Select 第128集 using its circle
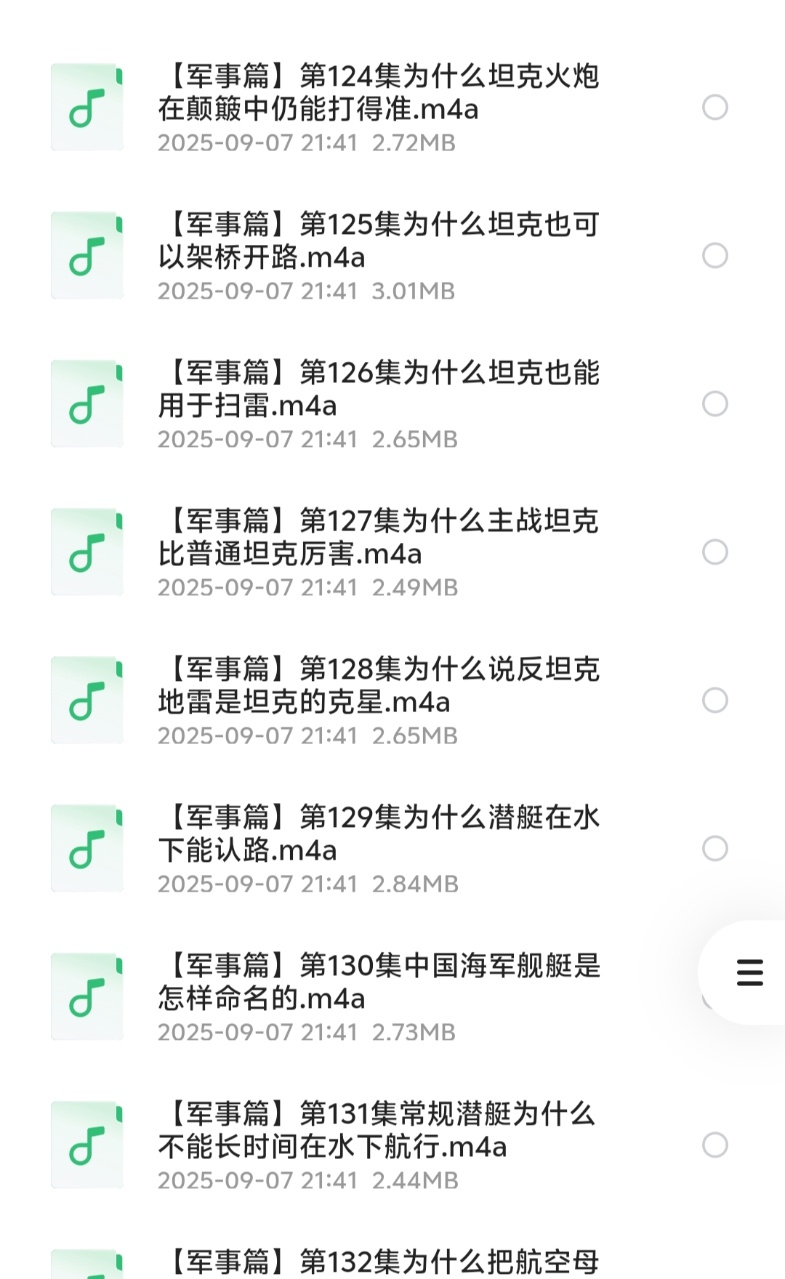 [715, 700]
